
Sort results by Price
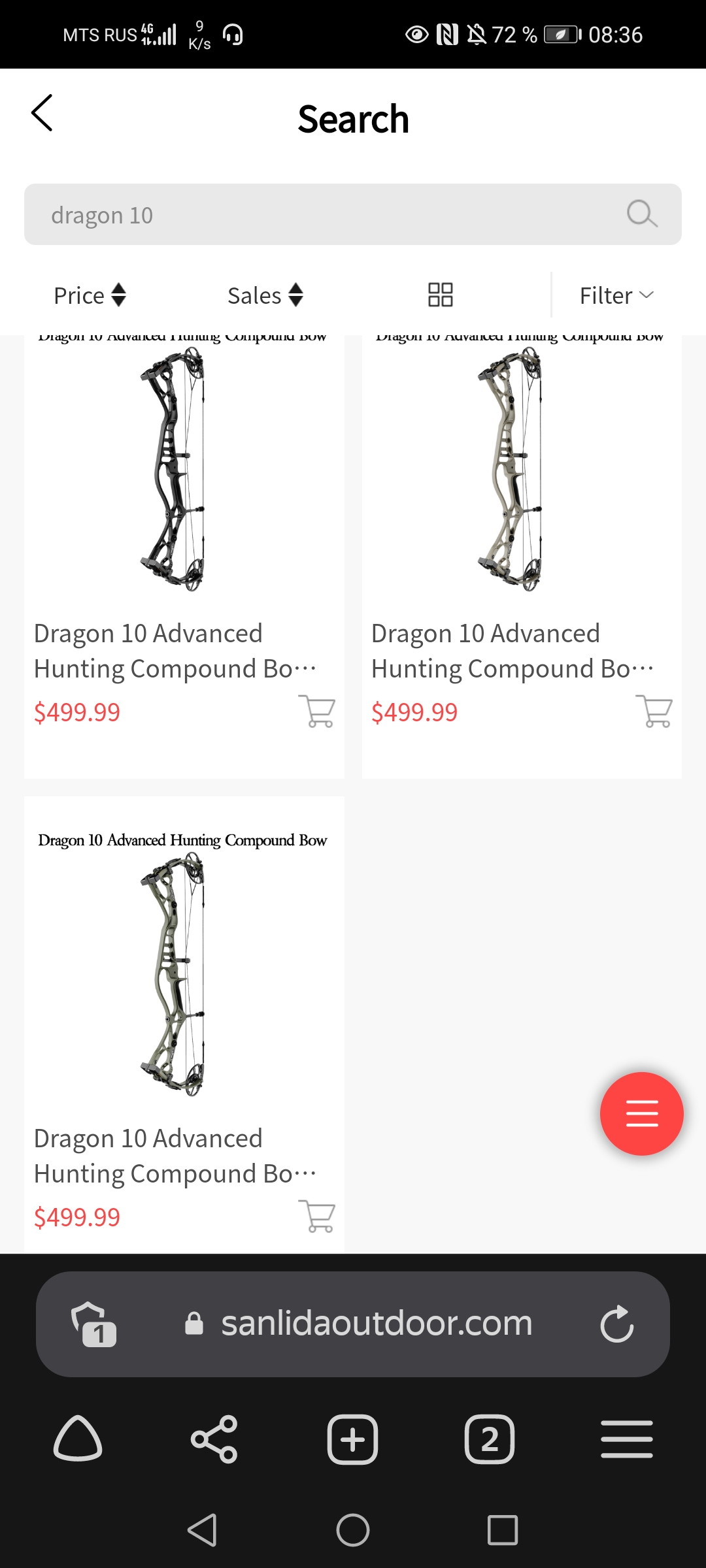click(90, 295)
